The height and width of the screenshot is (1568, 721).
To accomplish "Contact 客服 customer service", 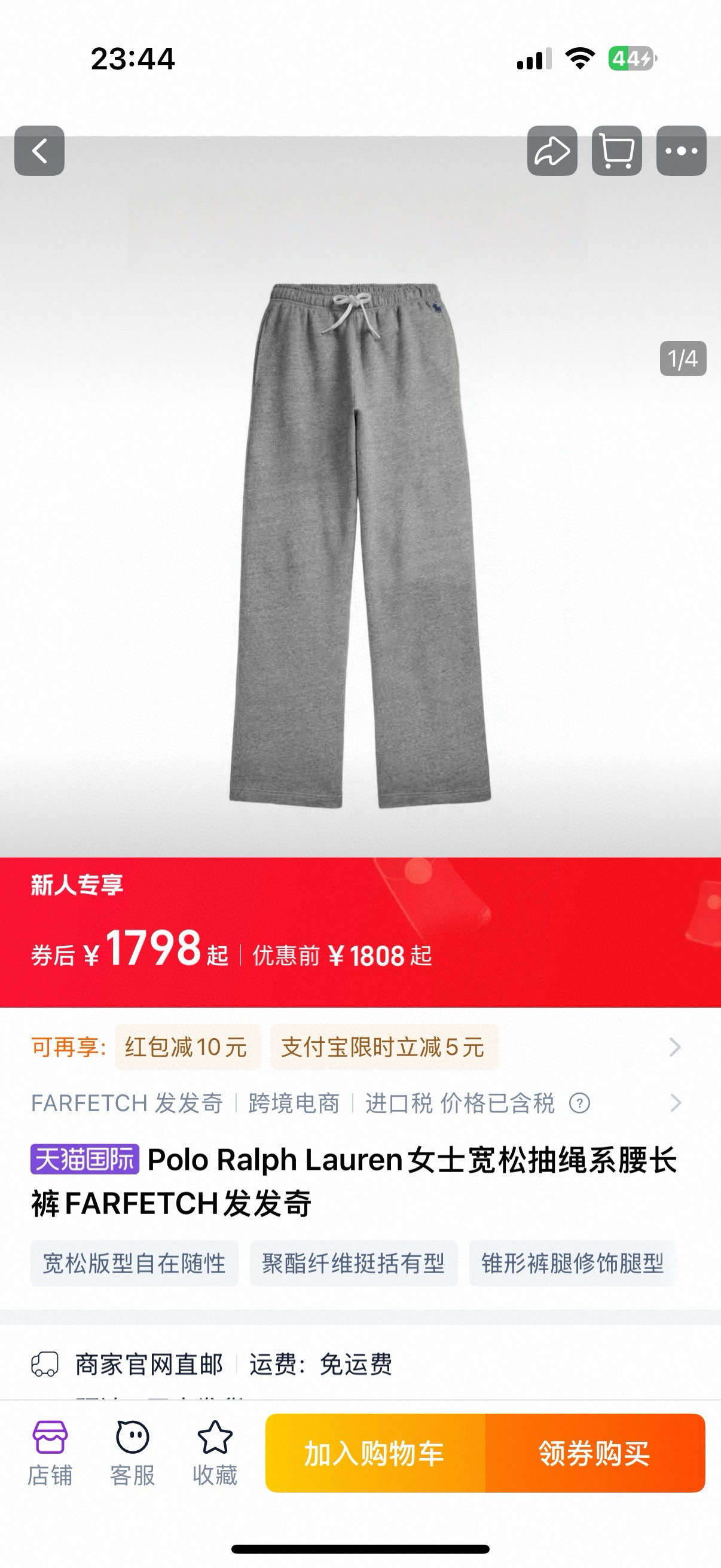I will 132,1453.
